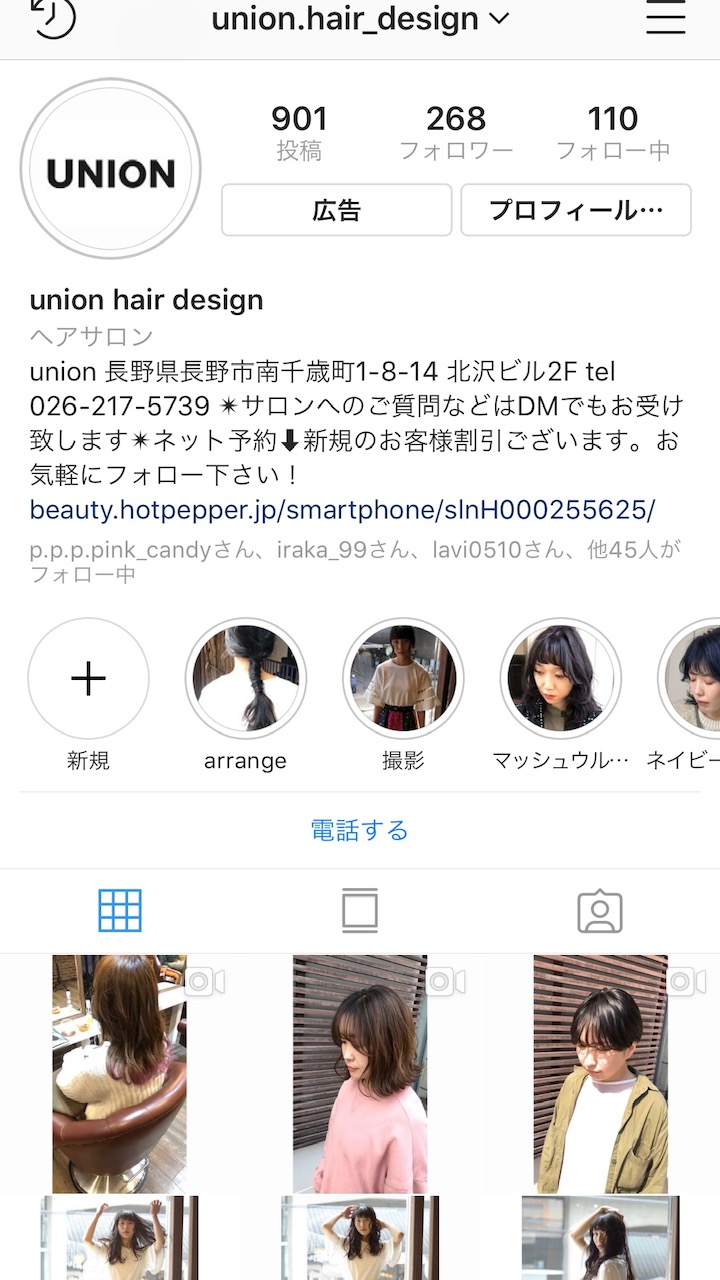
Task: Open the hotpepper booking link
Action: click(x=342, y=510)
